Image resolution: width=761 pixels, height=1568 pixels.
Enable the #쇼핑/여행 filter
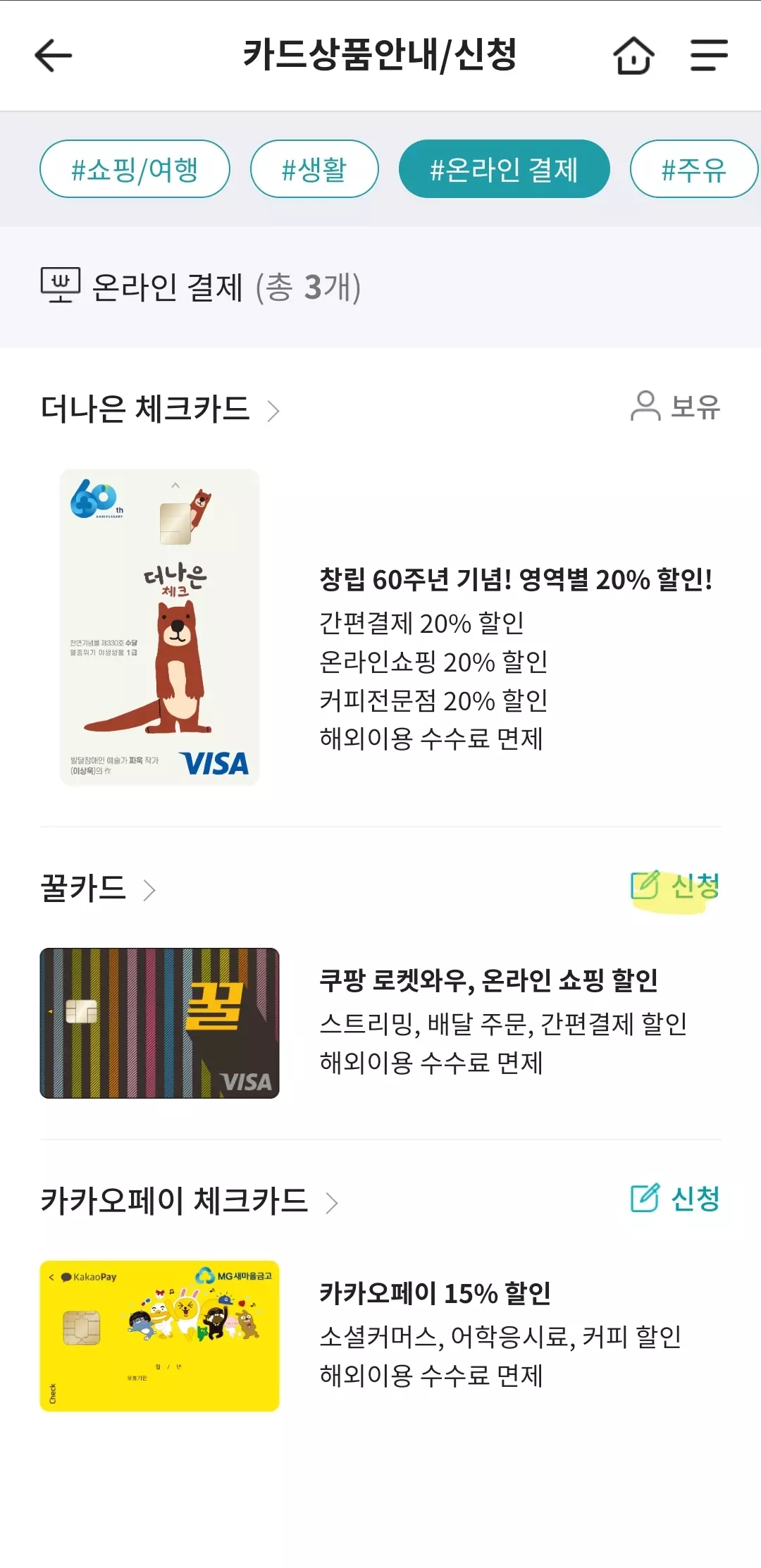[x=135, y=168]
